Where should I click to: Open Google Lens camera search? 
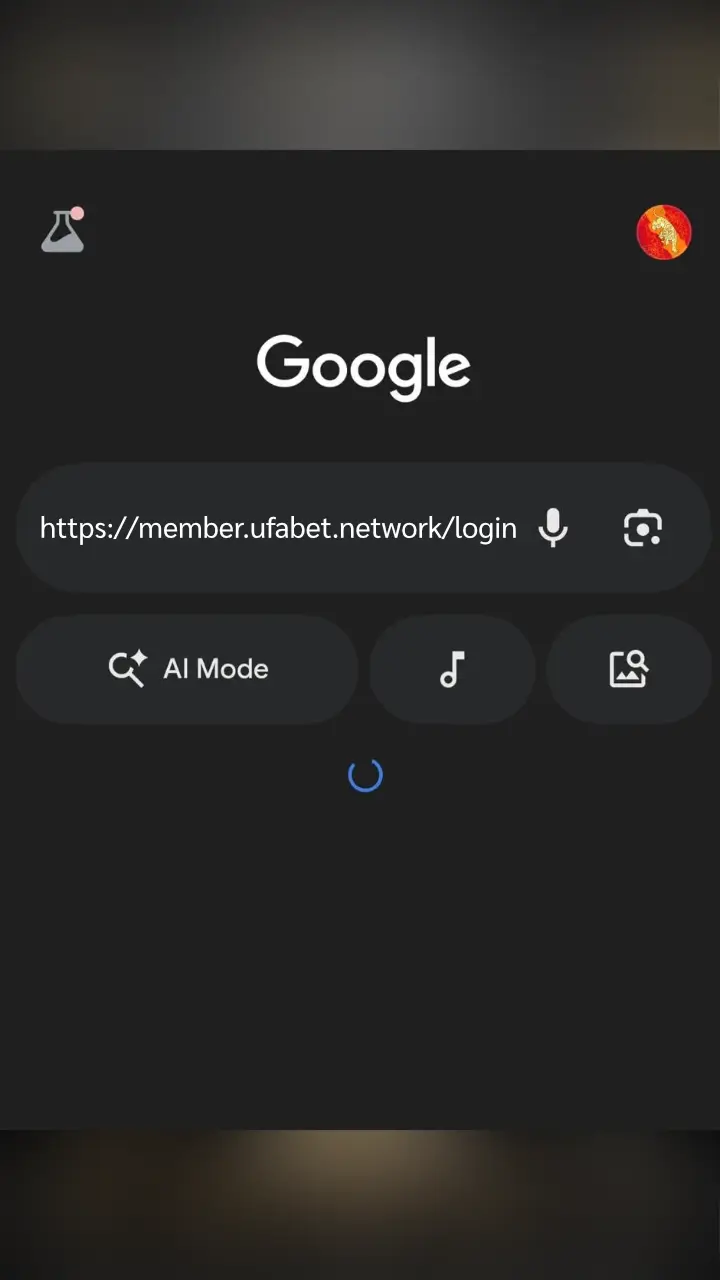(x=642, y=528)
